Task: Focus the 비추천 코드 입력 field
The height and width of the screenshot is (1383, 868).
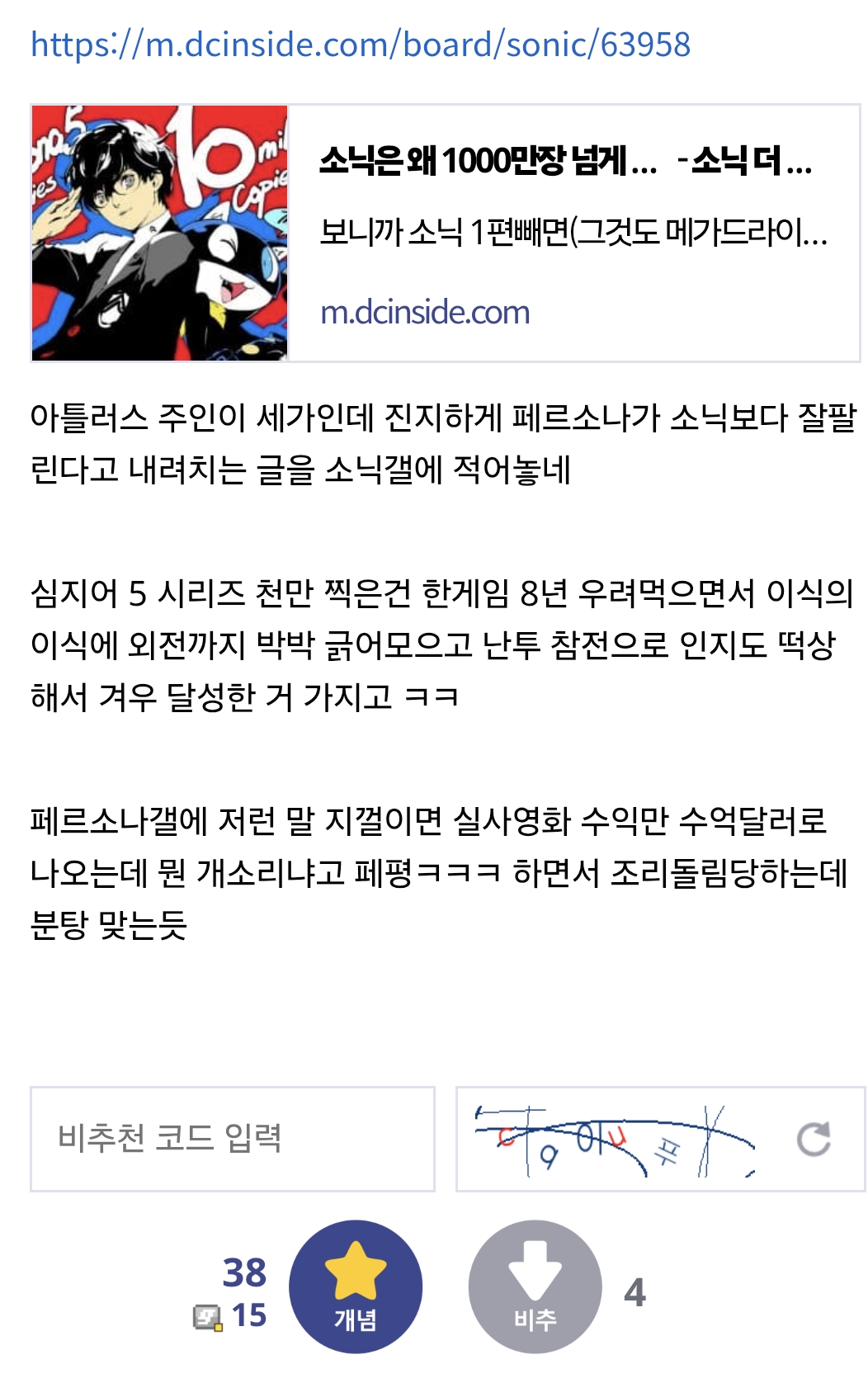Action: coord(233,1139)
